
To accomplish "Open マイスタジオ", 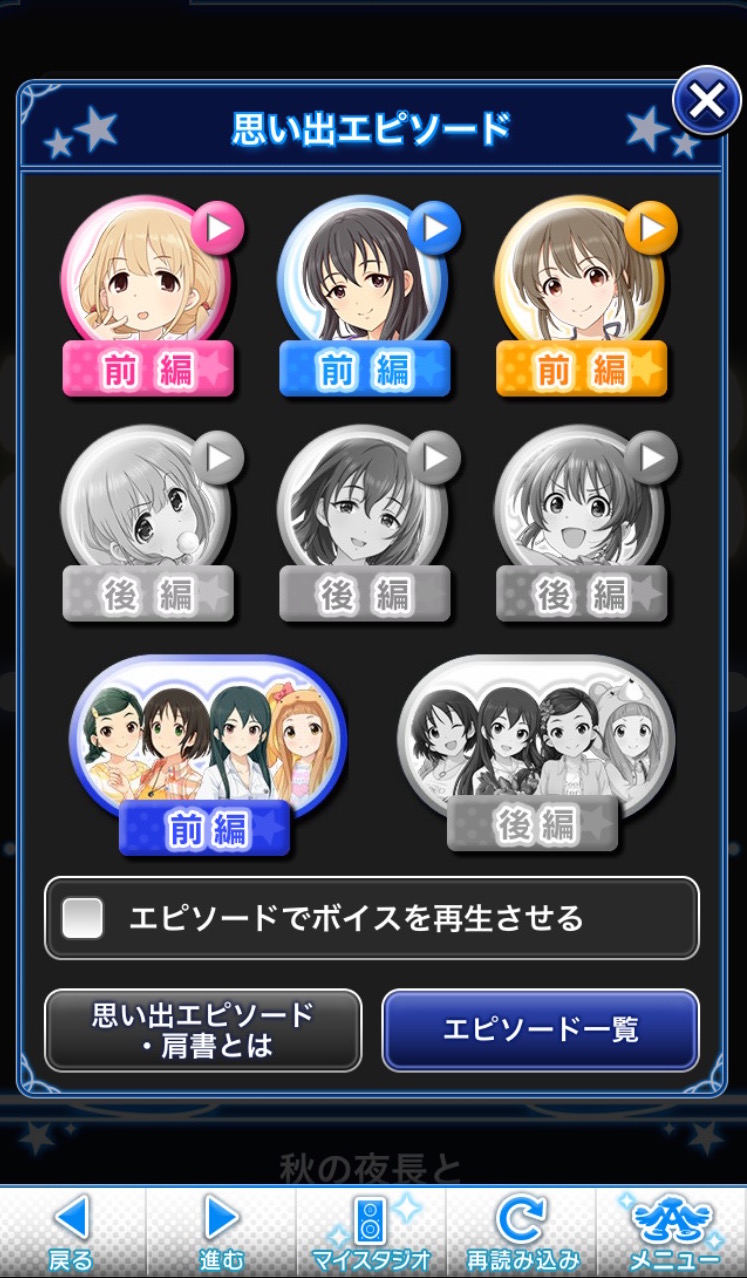I will (x=371, y=1232).
